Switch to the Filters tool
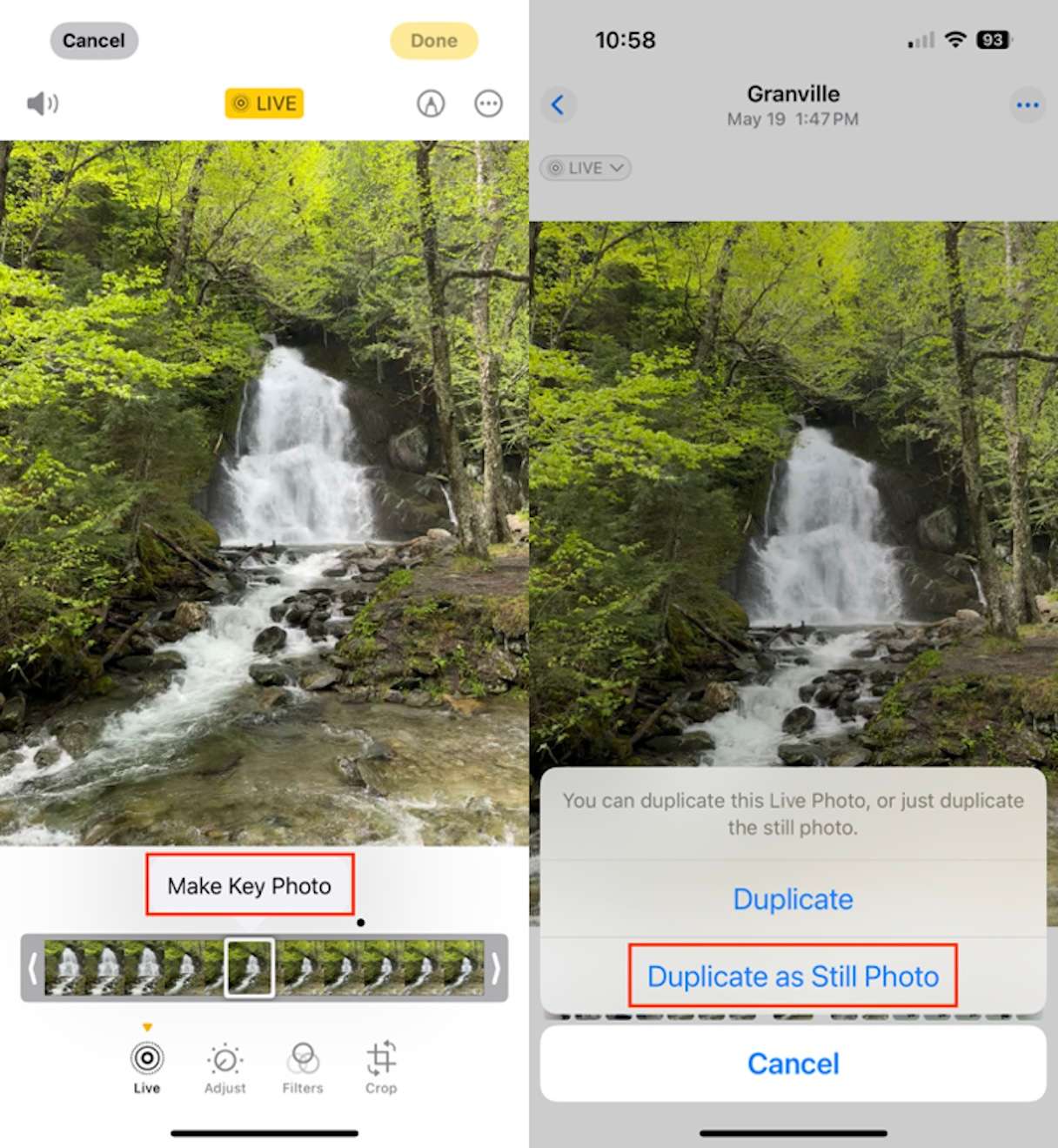Screen dimensions: 1058x1148 coord(303,1067)
